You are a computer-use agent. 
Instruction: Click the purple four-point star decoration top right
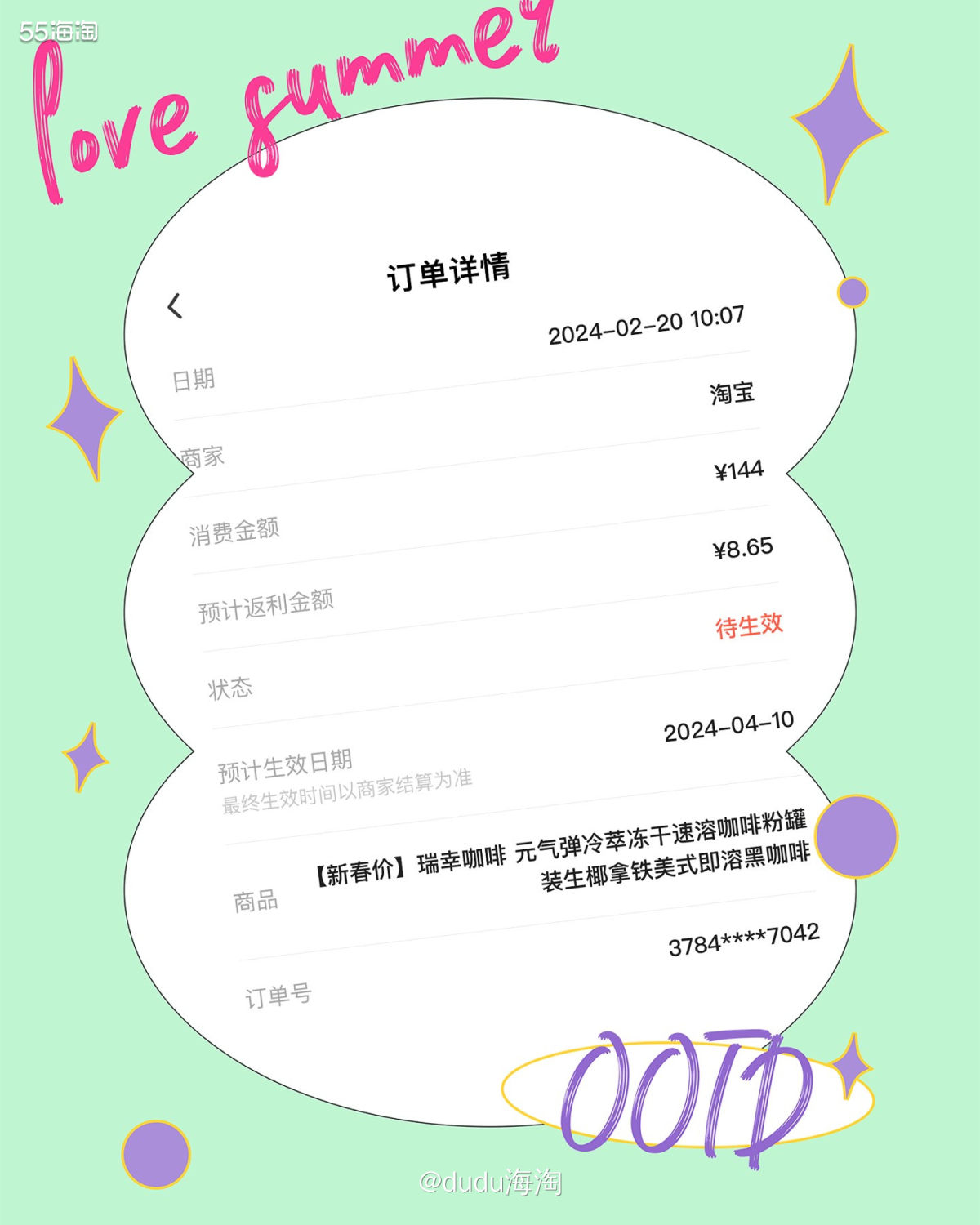[840, 122]
